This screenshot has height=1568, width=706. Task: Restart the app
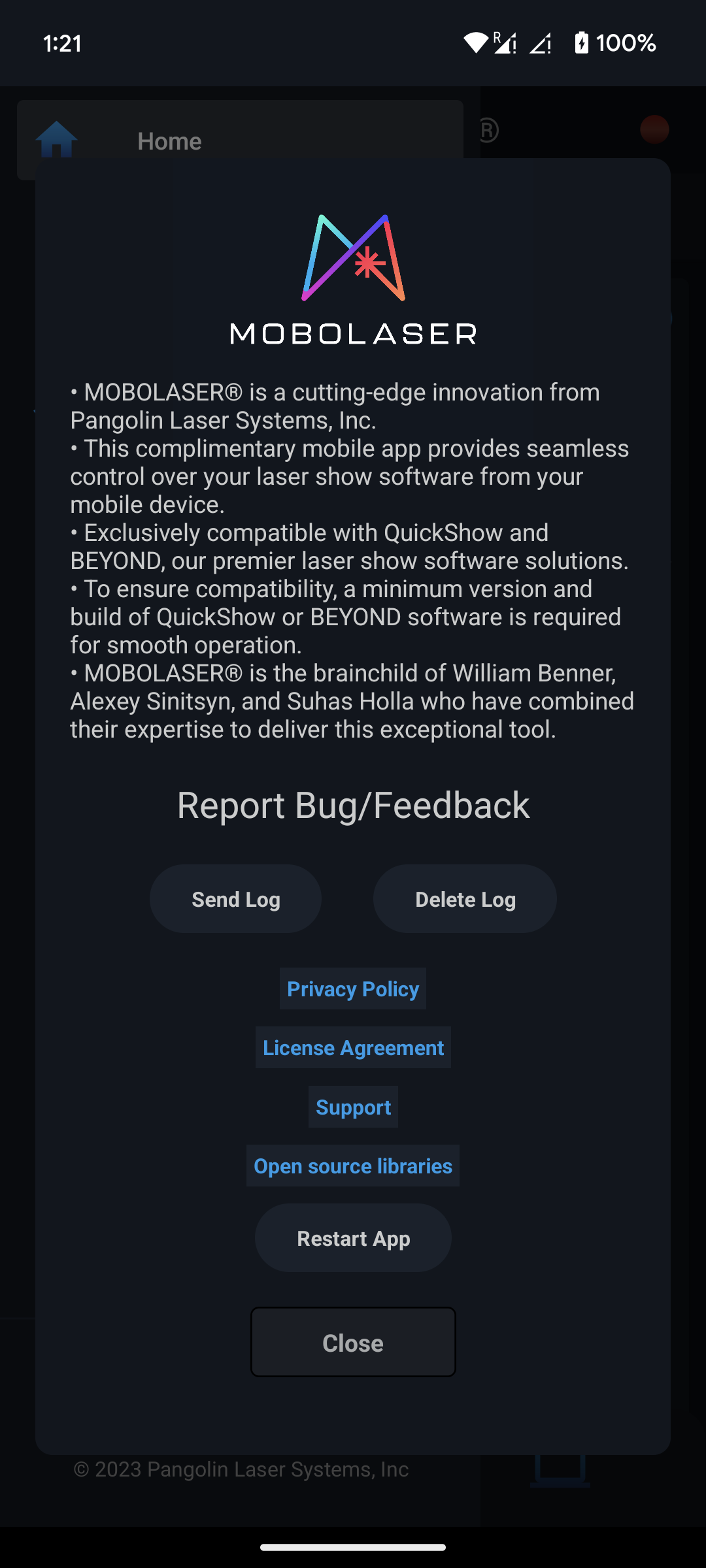click(x=353, y=1238)
